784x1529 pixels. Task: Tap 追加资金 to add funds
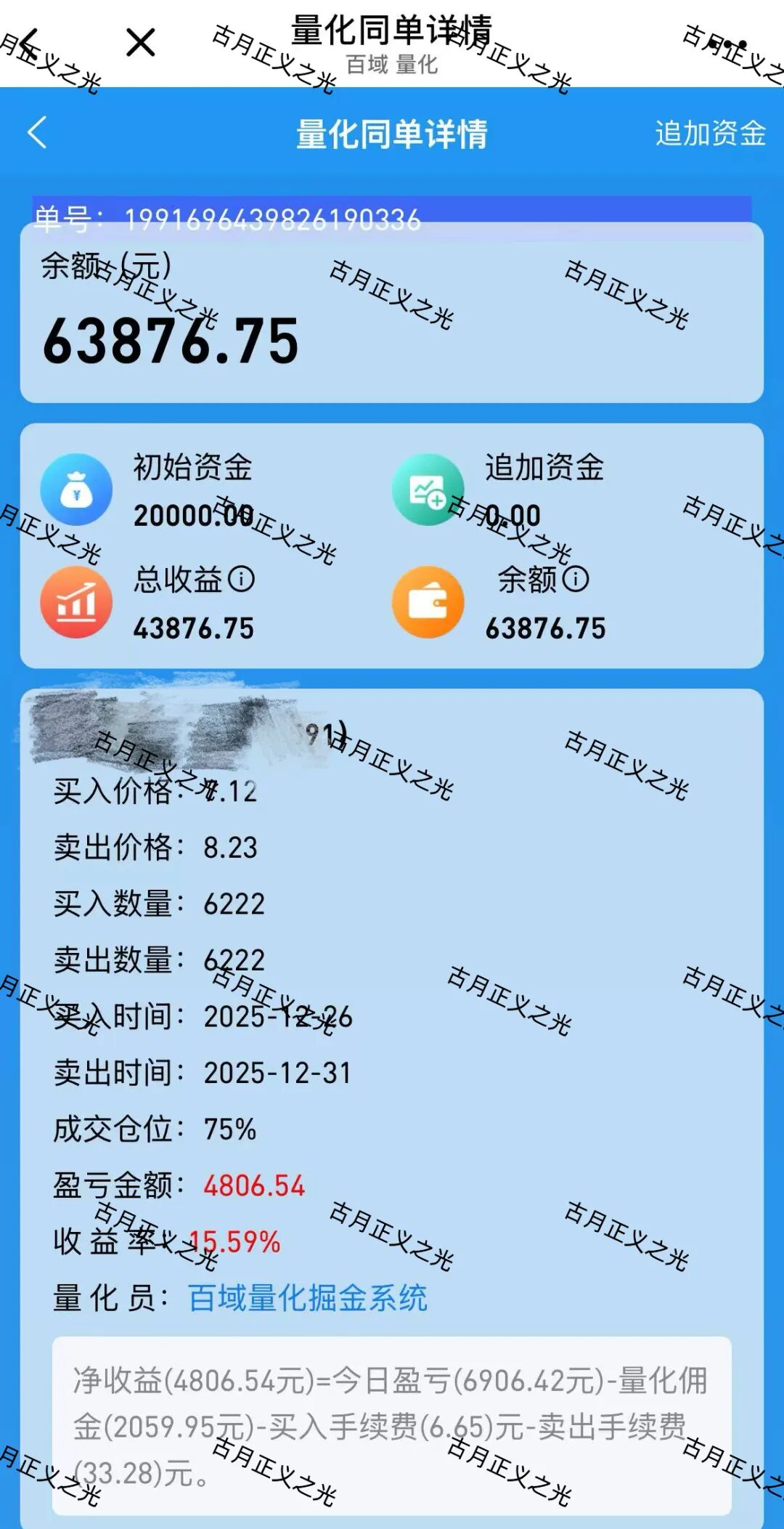tap(708, 135)
